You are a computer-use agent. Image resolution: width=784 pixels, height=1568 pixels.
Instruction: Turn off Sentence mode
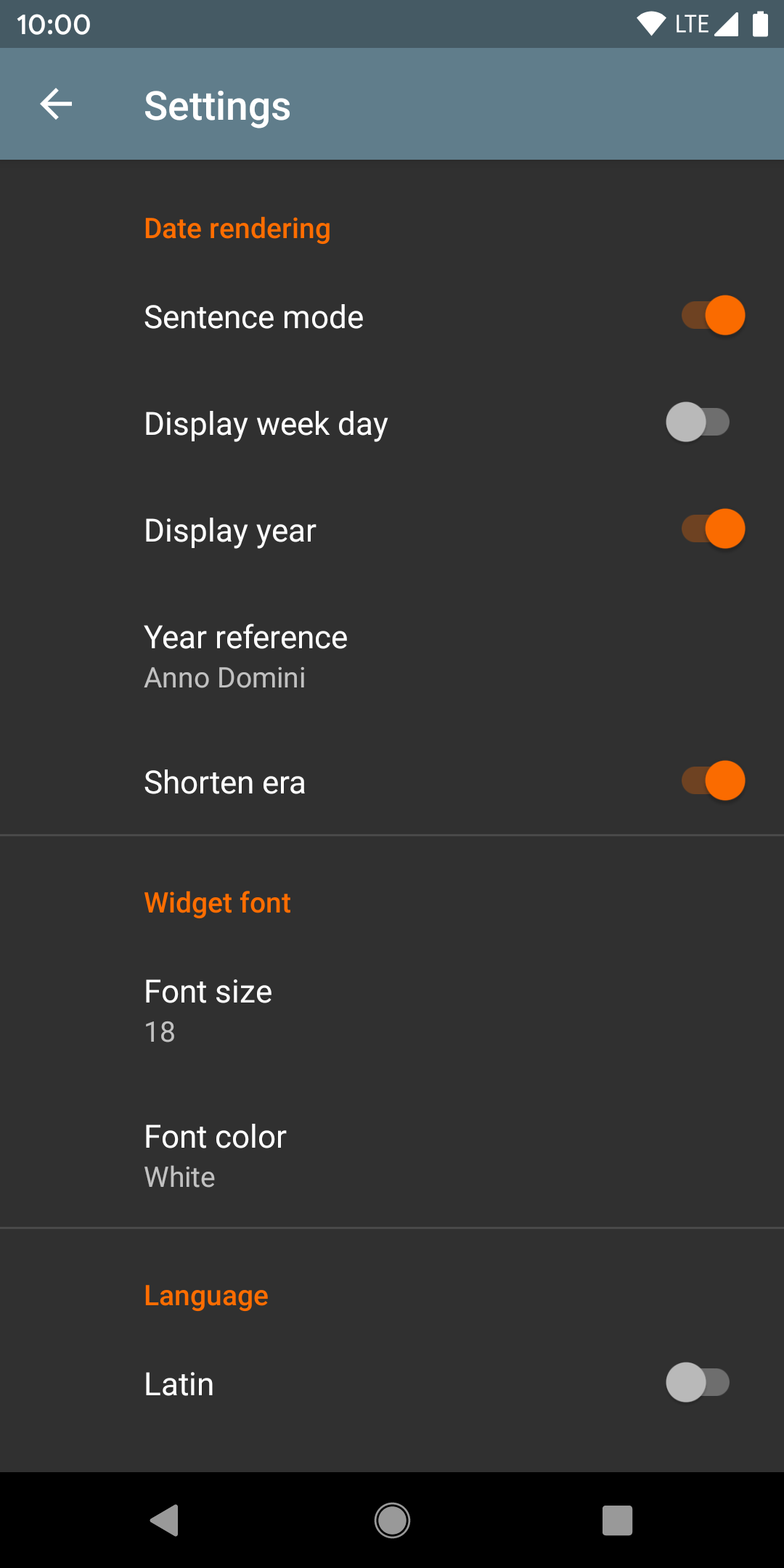point(712,316)
